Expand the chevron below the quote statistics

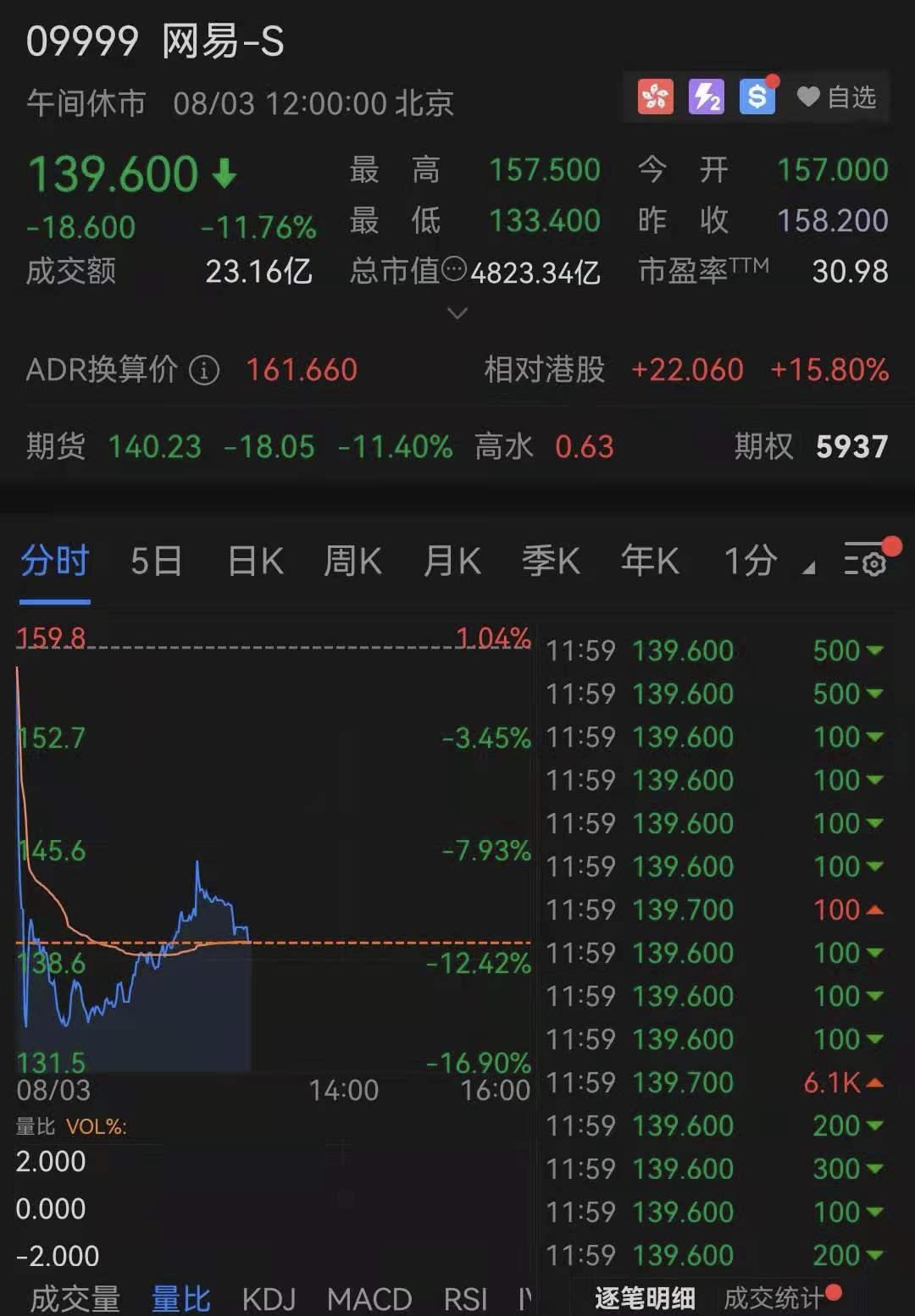point(457,313)
